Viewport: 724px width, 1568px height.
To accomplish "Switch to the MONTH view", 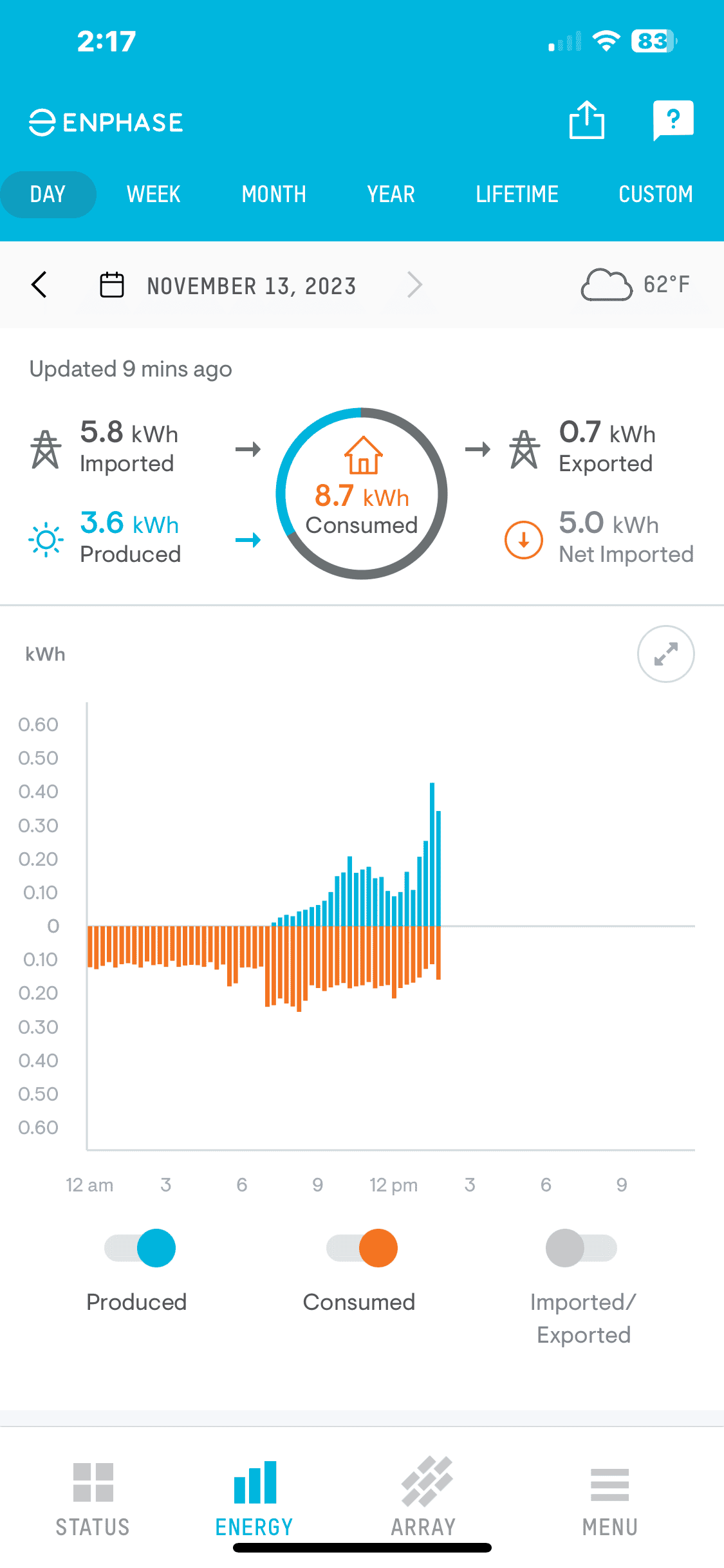I will [x=274, y=194].
